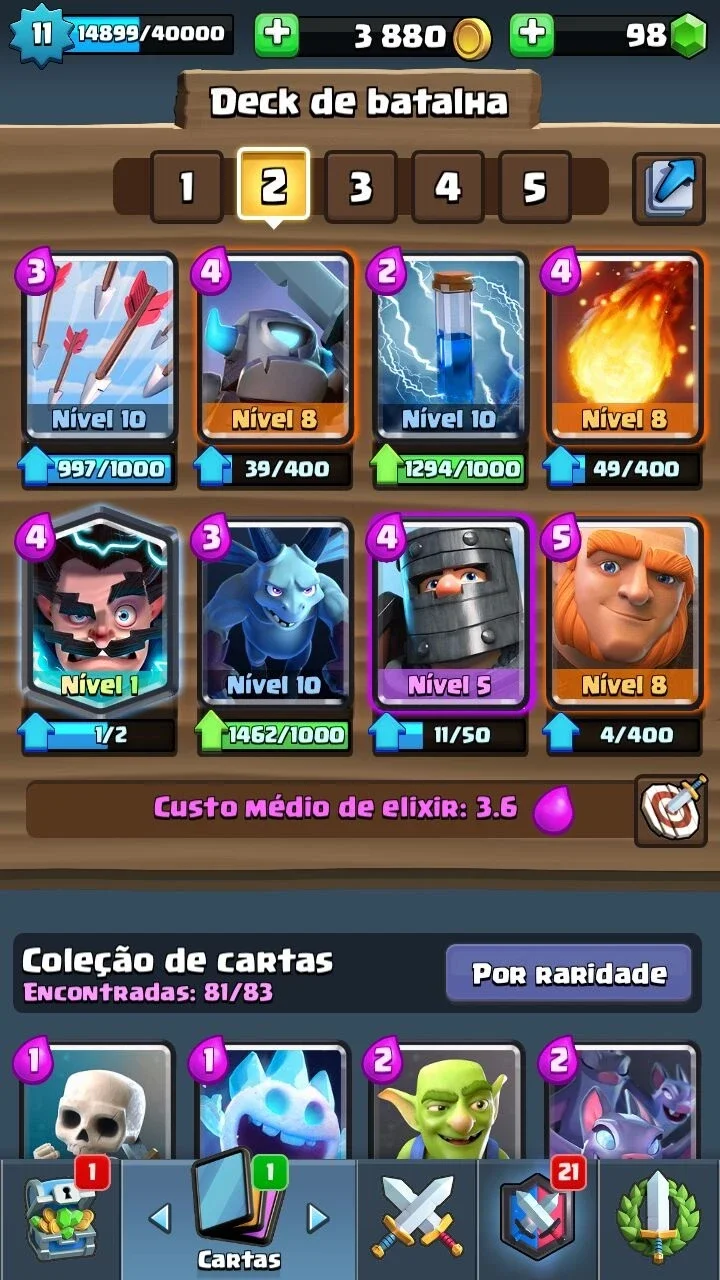
Task: Select the Minions card
Action: [x=274, y=613]
